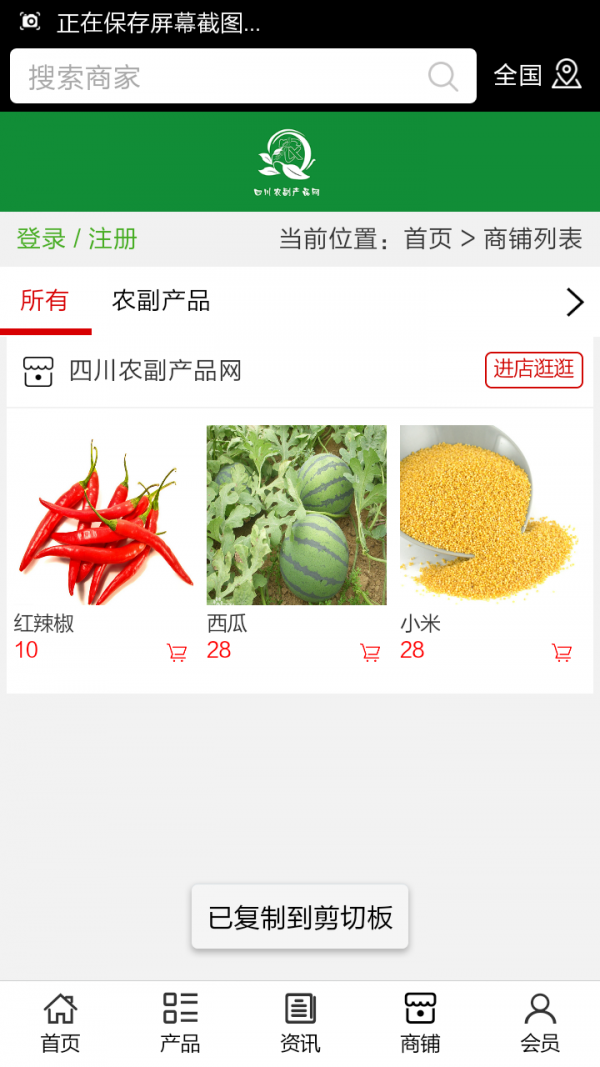This screenshot has width=600, height=1067.
Task: Select the 所有 category tab
Action: pos(44,300)
